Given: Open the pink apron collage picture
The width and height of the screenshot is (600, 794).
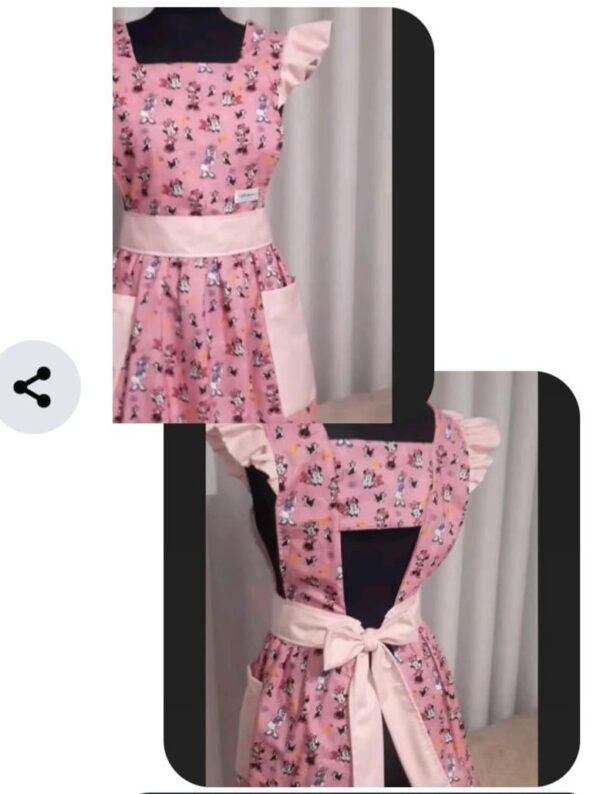Looking at the screenshot, I should [340, 400].
